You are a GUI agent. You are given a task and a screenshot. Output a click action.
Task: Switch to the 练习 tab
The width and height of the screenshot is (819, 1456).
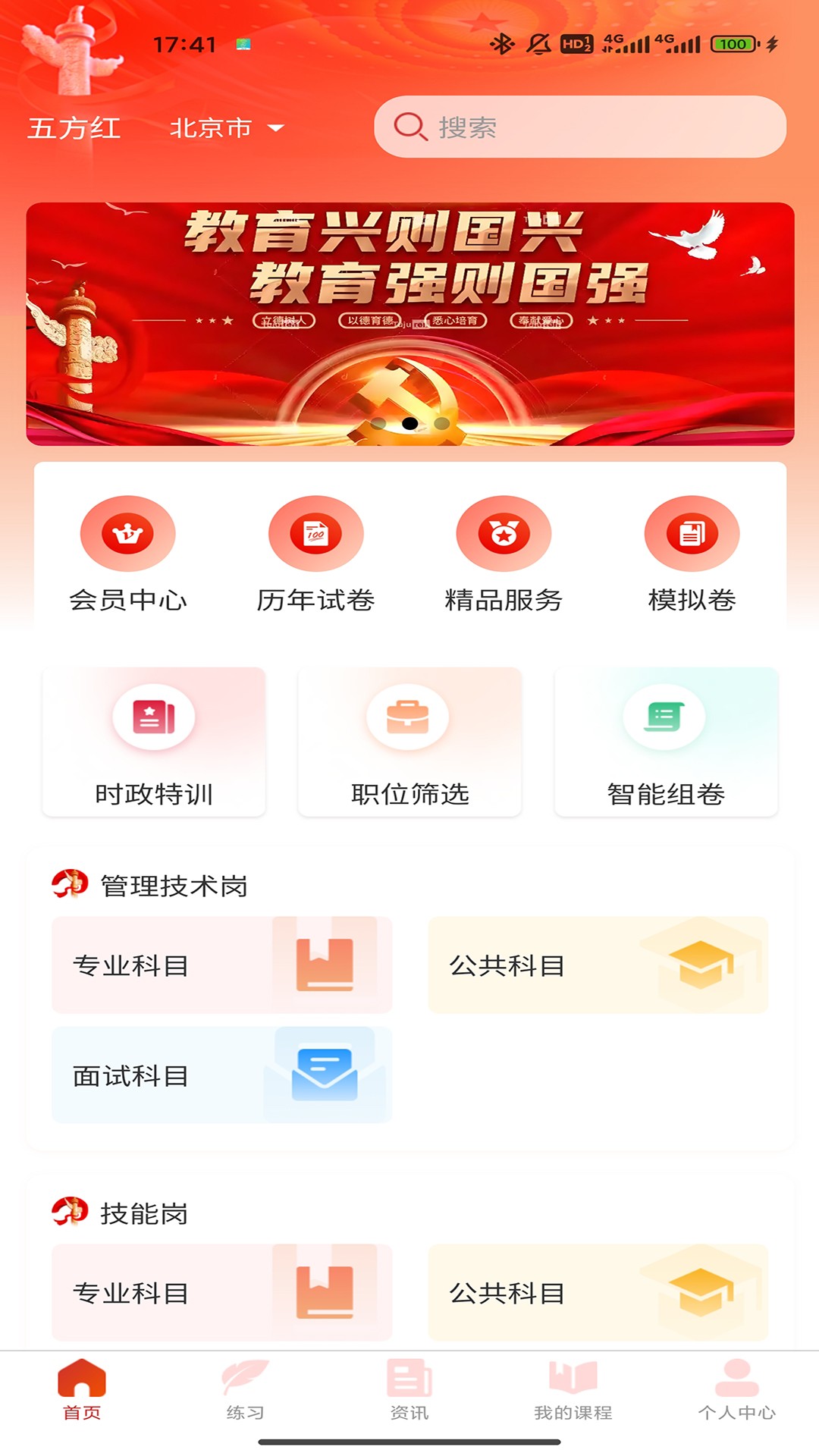click(245, 1403)
